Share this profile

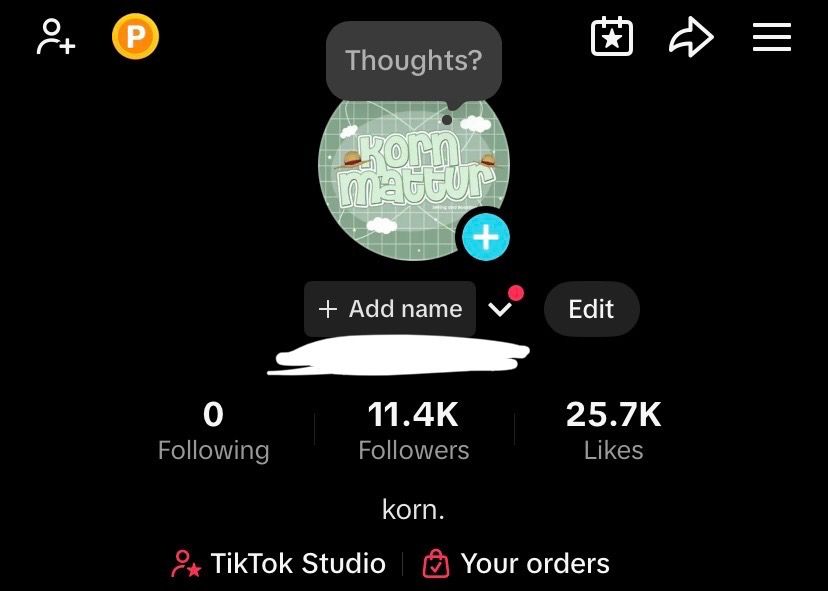pyautogui.click(x=691, y=38)
